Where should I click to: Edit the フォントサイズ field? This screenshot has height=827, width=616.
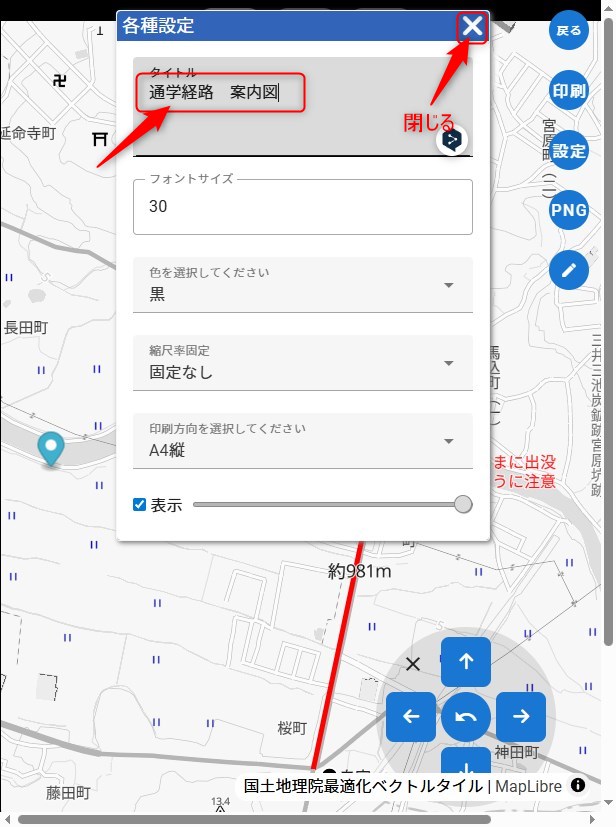(x=303, y=207)
